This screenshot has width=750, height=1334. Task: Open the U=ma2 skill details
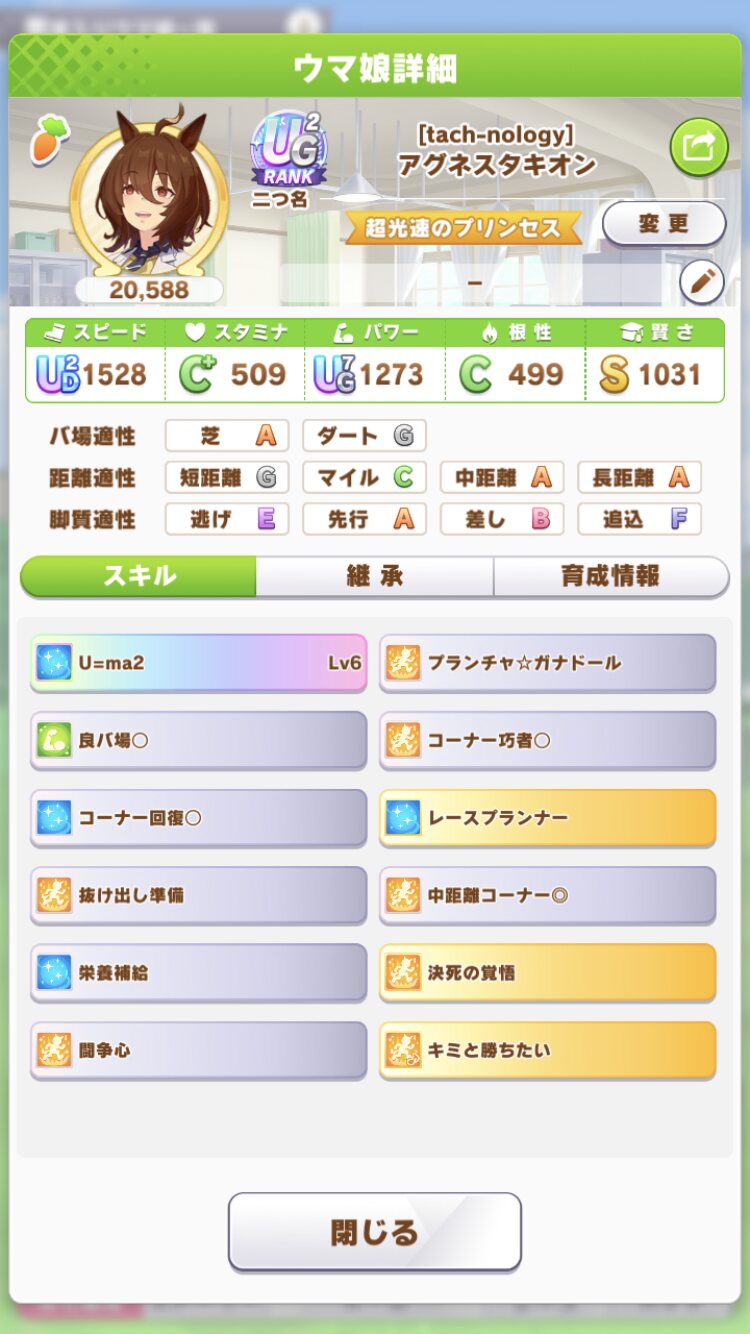coord(198,662)
